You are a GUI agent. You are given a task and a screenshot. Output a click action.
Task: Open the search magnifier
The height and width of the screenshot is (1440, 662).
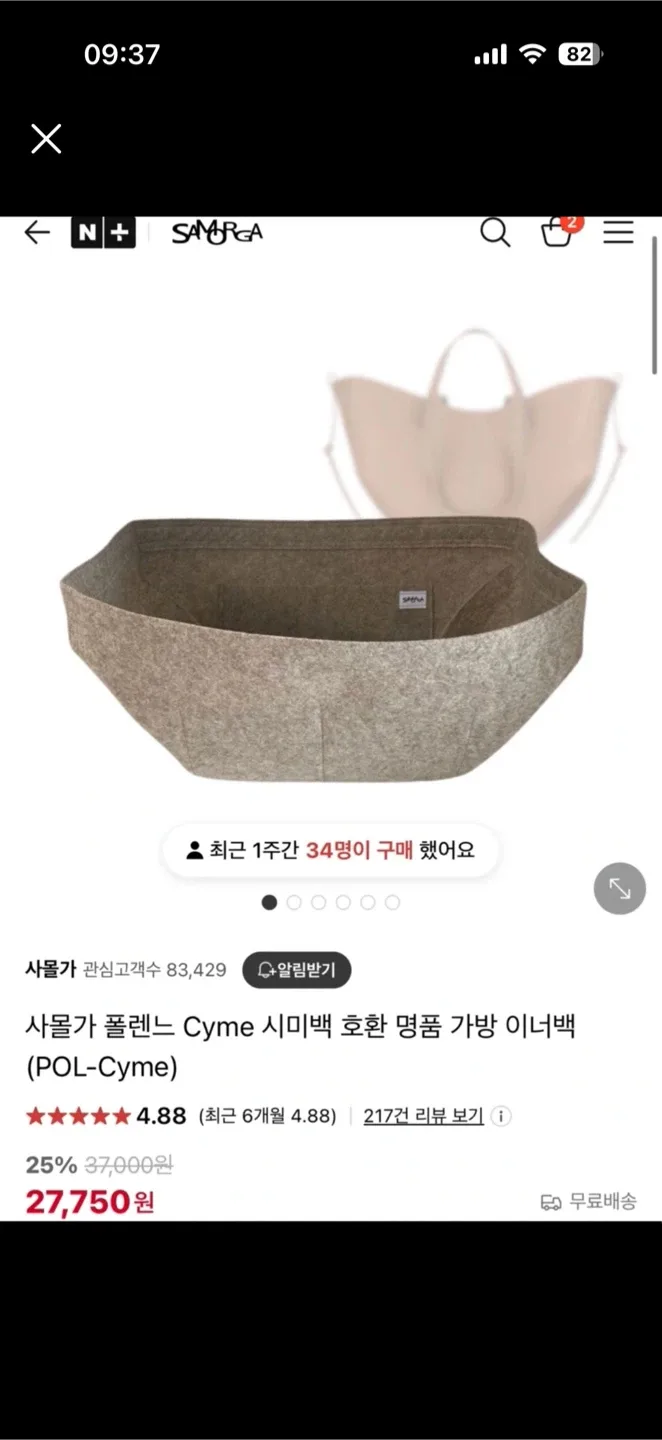tap(495, 233)
